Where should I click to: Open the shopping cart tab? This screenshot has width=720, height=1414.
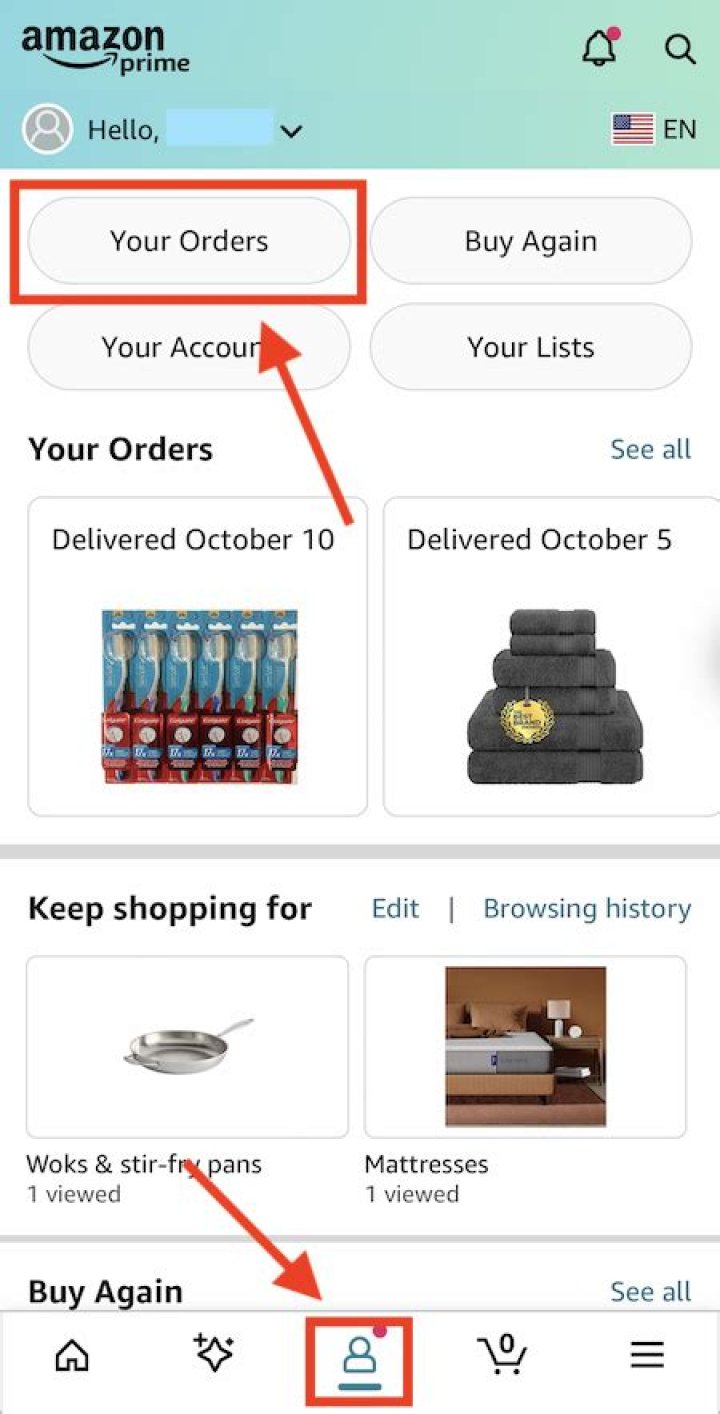tap(502, 1354)
